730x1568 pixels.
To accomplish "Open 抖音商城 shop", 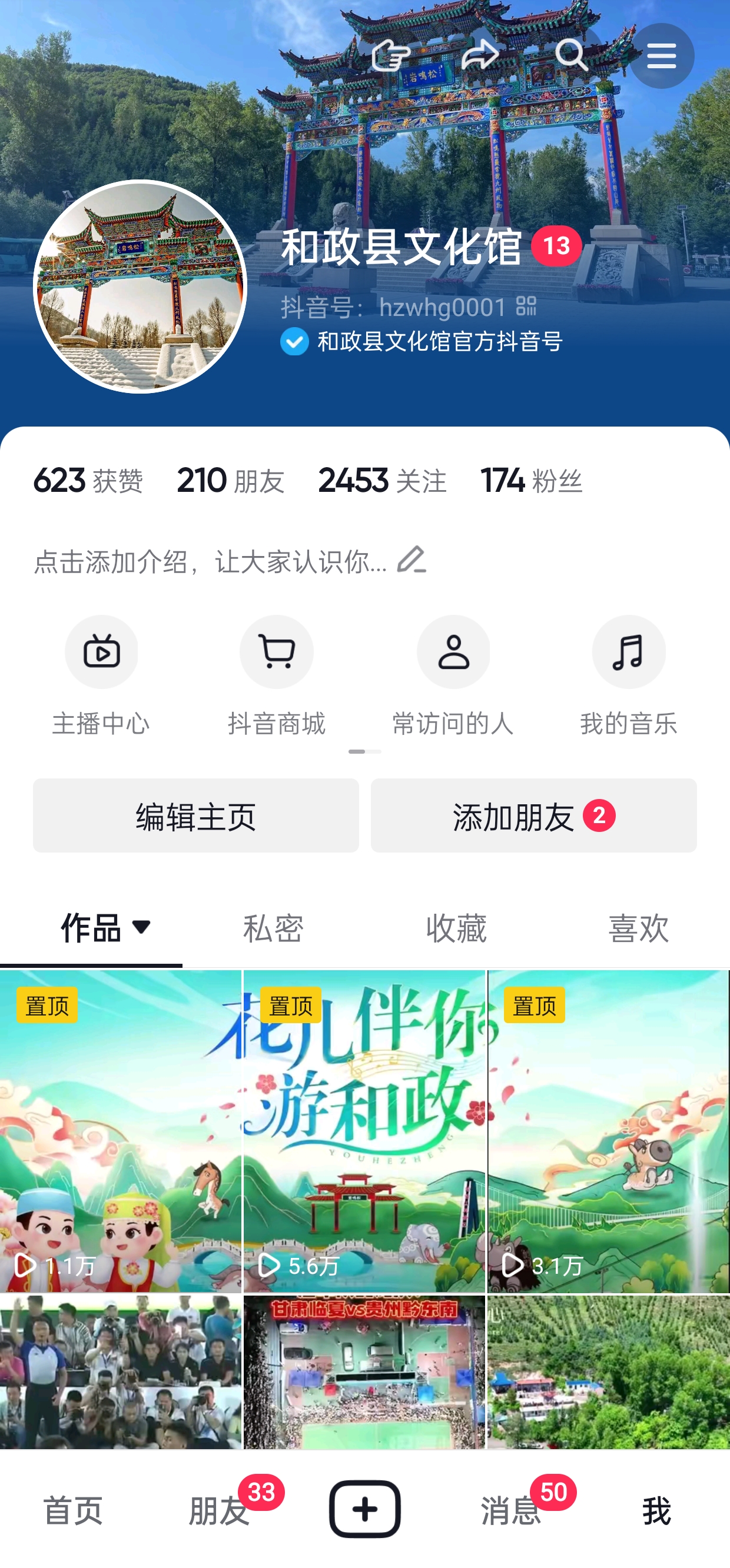I will click(x=277, y=674).
